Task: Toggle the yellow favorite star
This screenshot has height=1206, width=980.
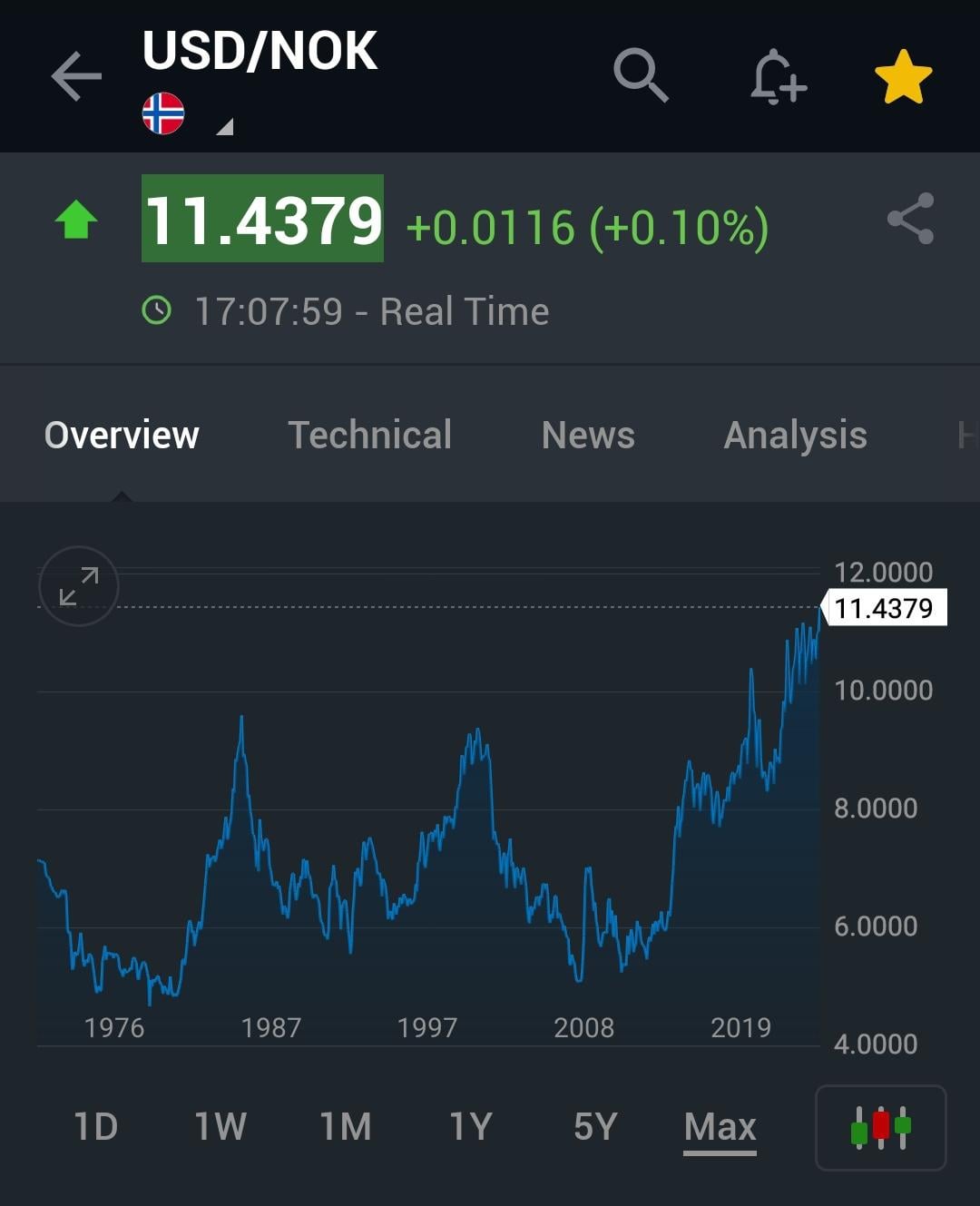Action: click(x=903, y=77)
